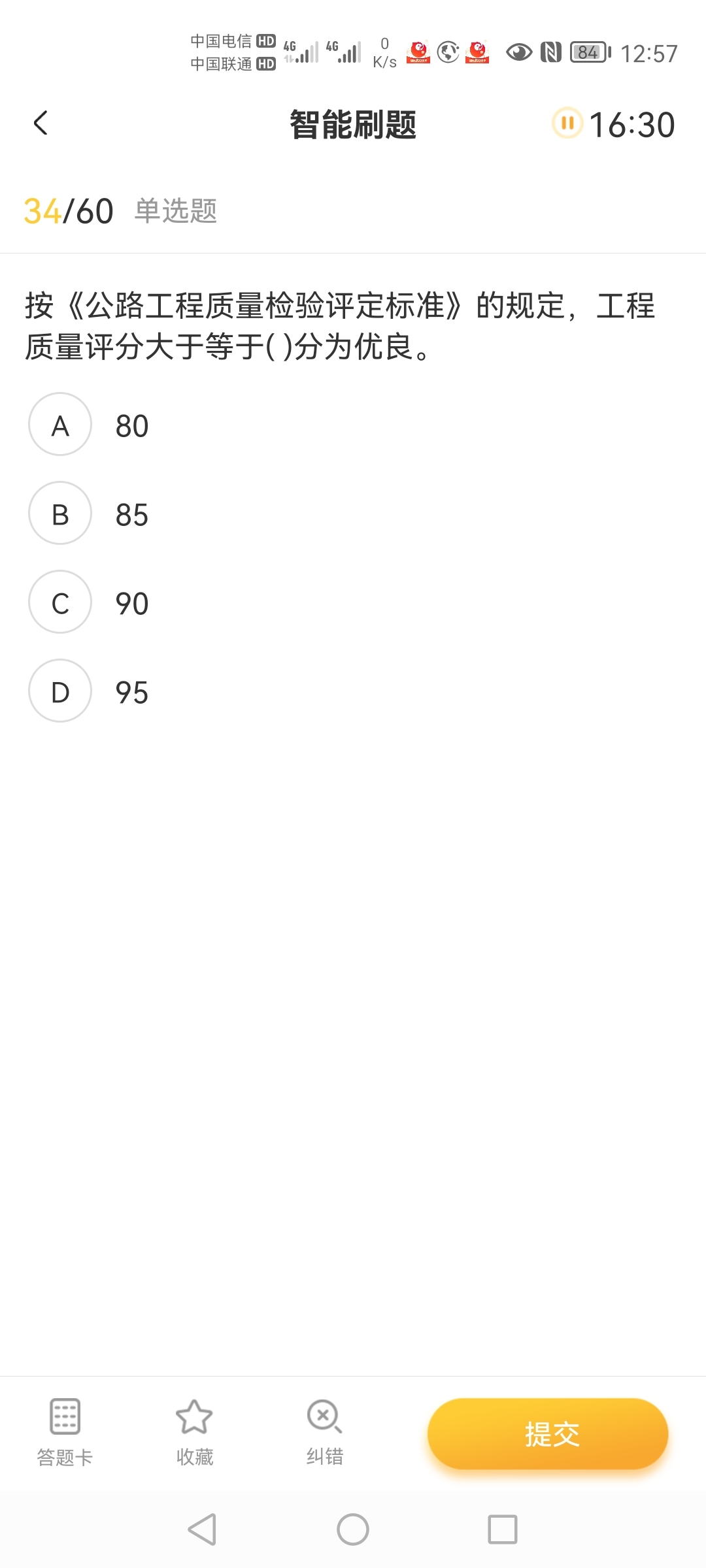Pick answer C, 90

click(60, 602)
